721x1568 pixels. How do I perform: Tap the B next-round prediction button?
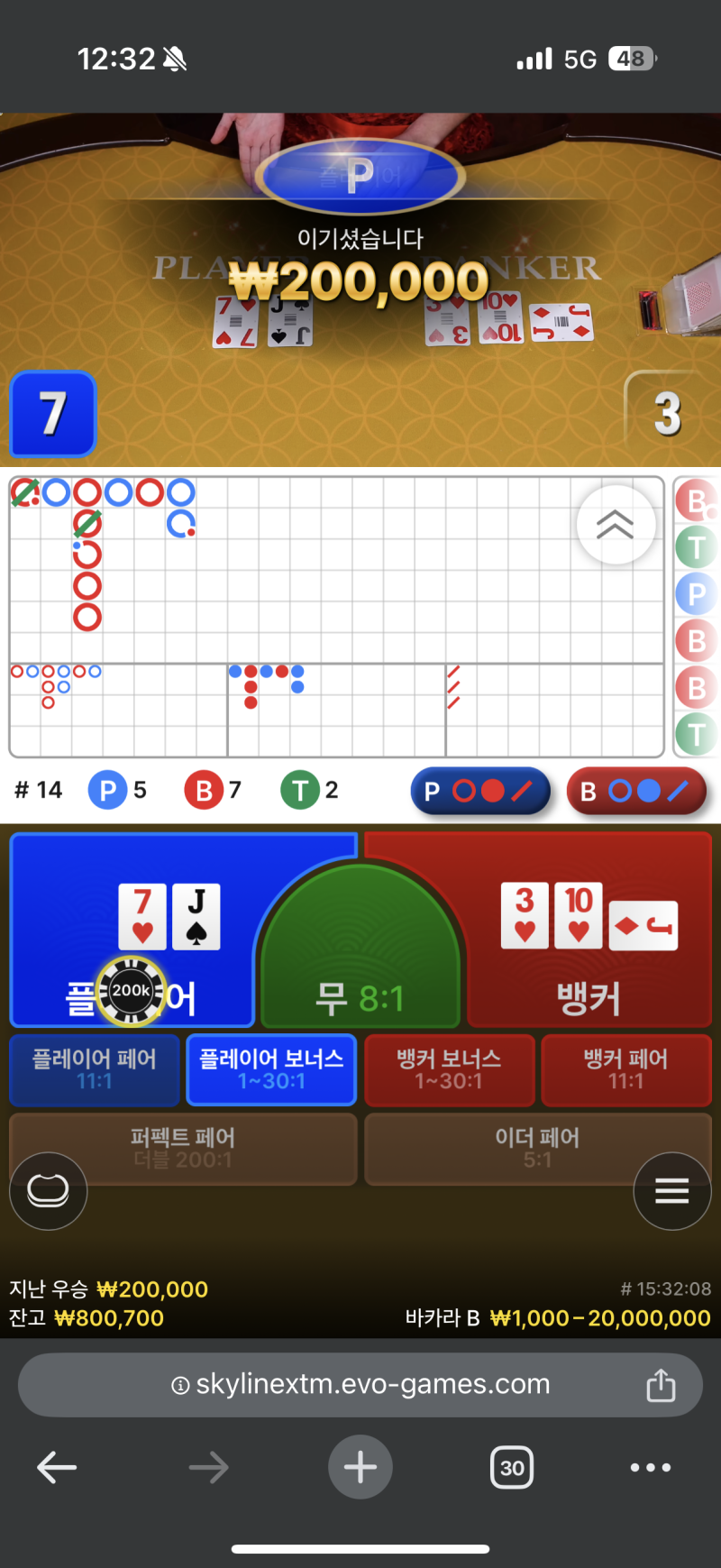click(x=636, y=791)
